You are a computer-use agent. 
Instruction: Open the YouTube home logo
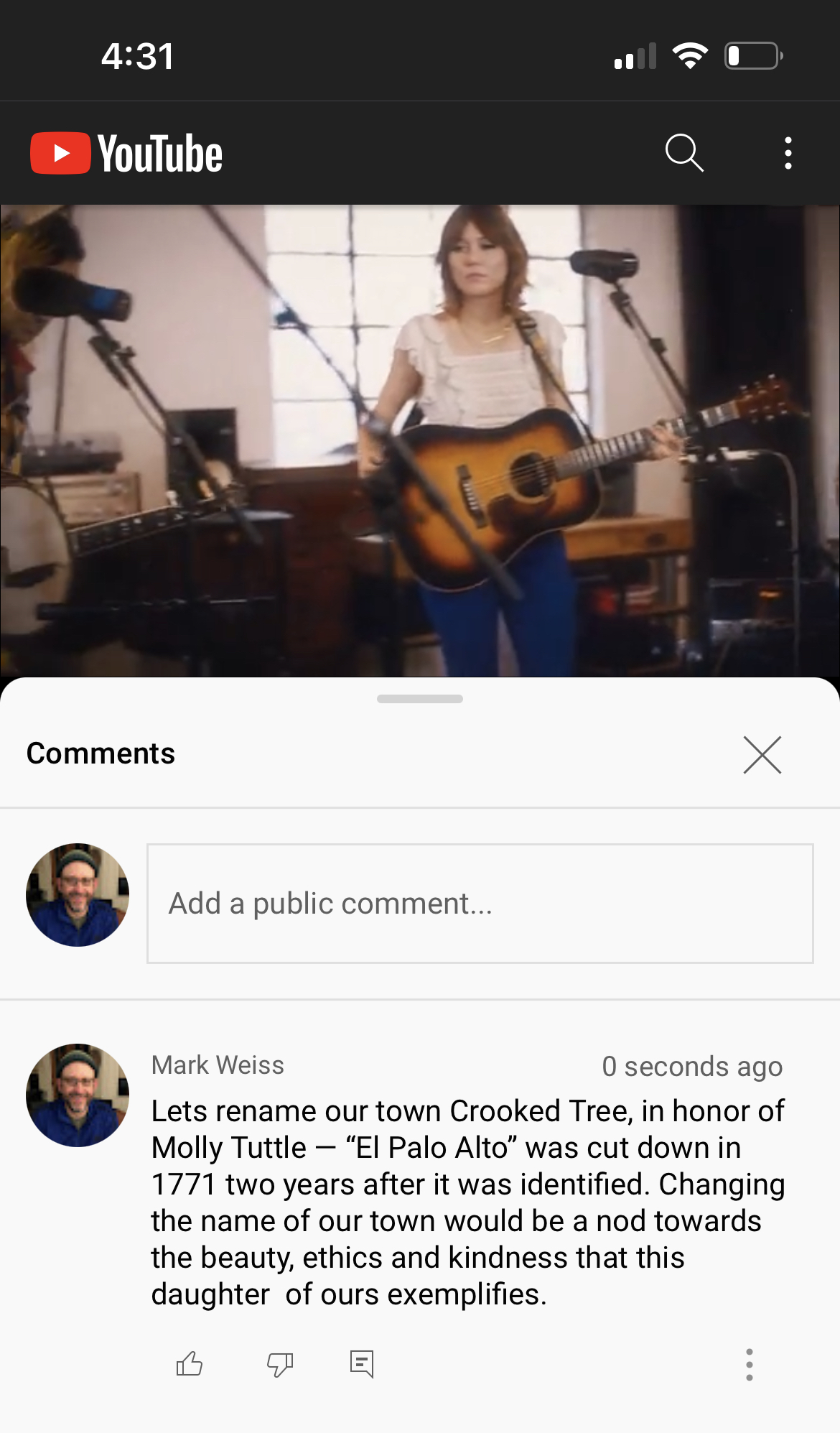126,153
